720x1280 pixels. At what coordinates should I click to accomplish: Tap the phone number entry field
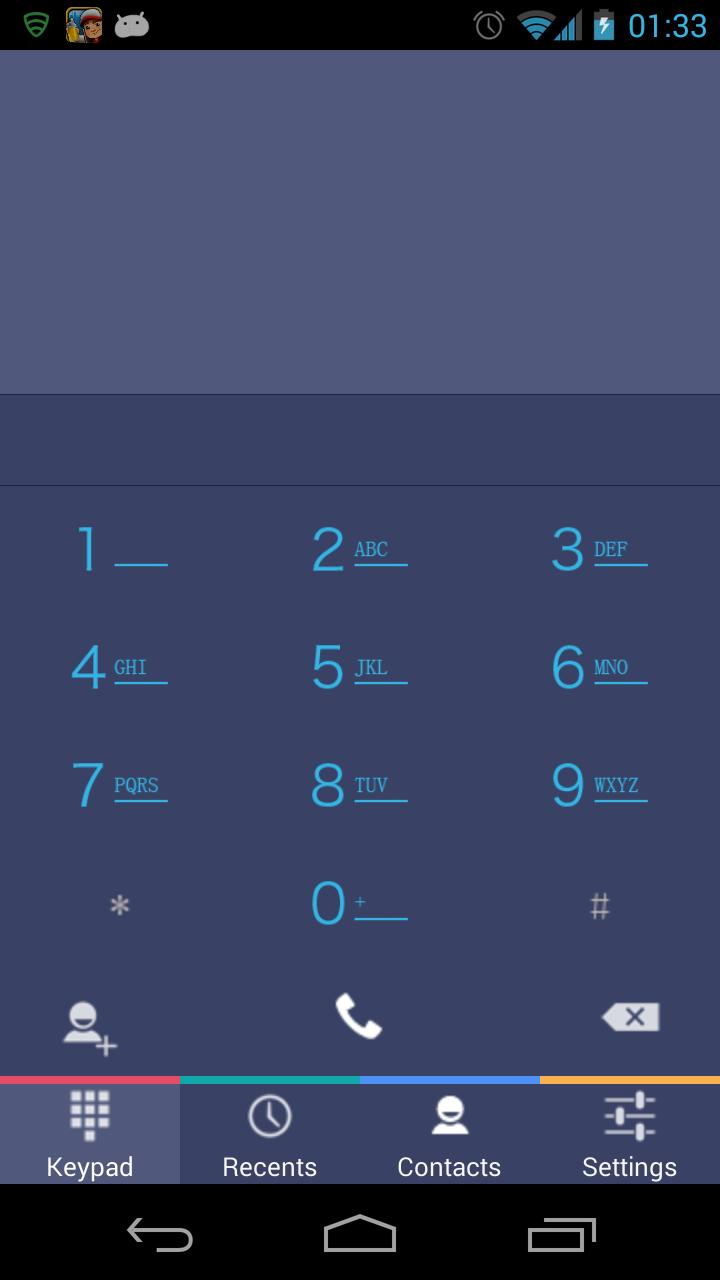point(360,440)
